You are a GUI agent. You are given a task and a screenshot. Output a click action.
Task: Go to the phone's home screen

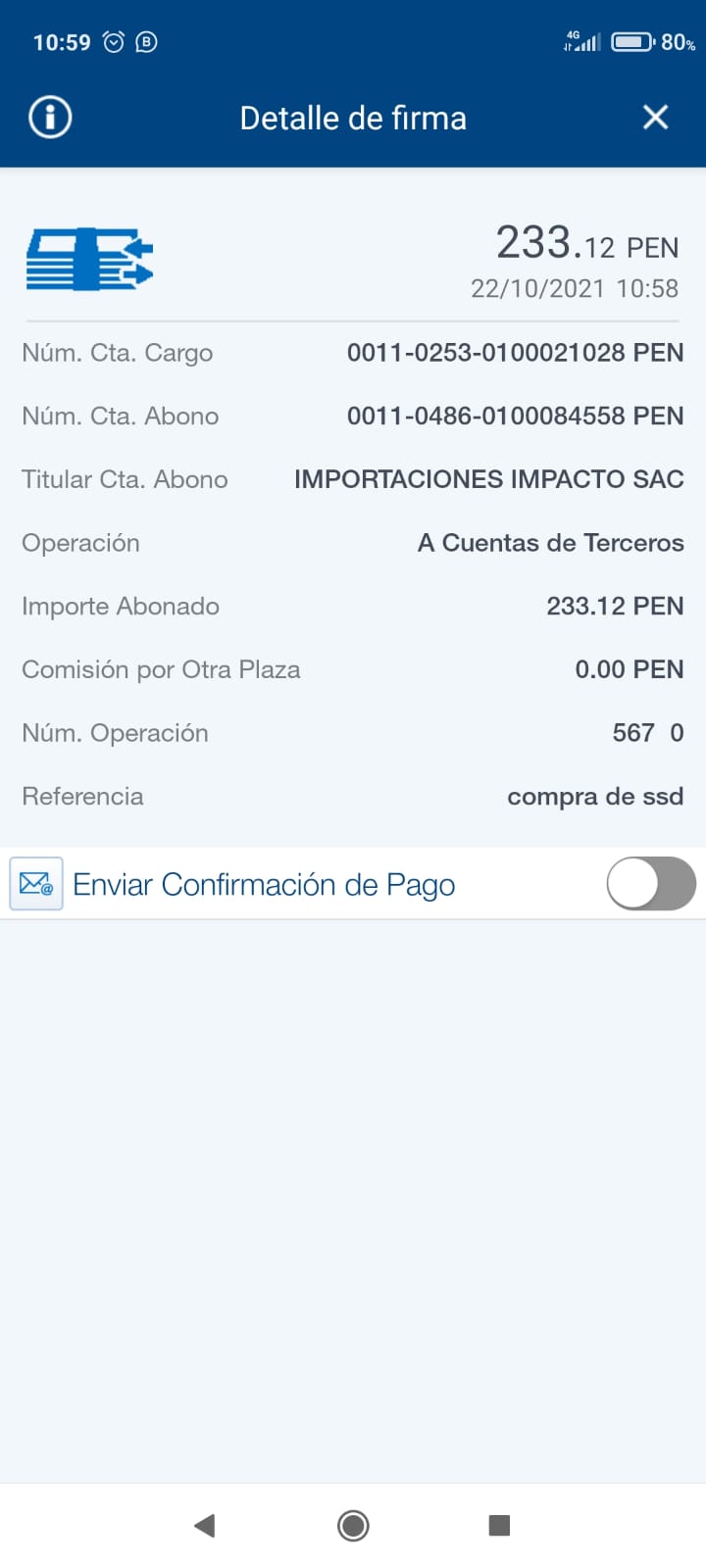coord(353,1525)
